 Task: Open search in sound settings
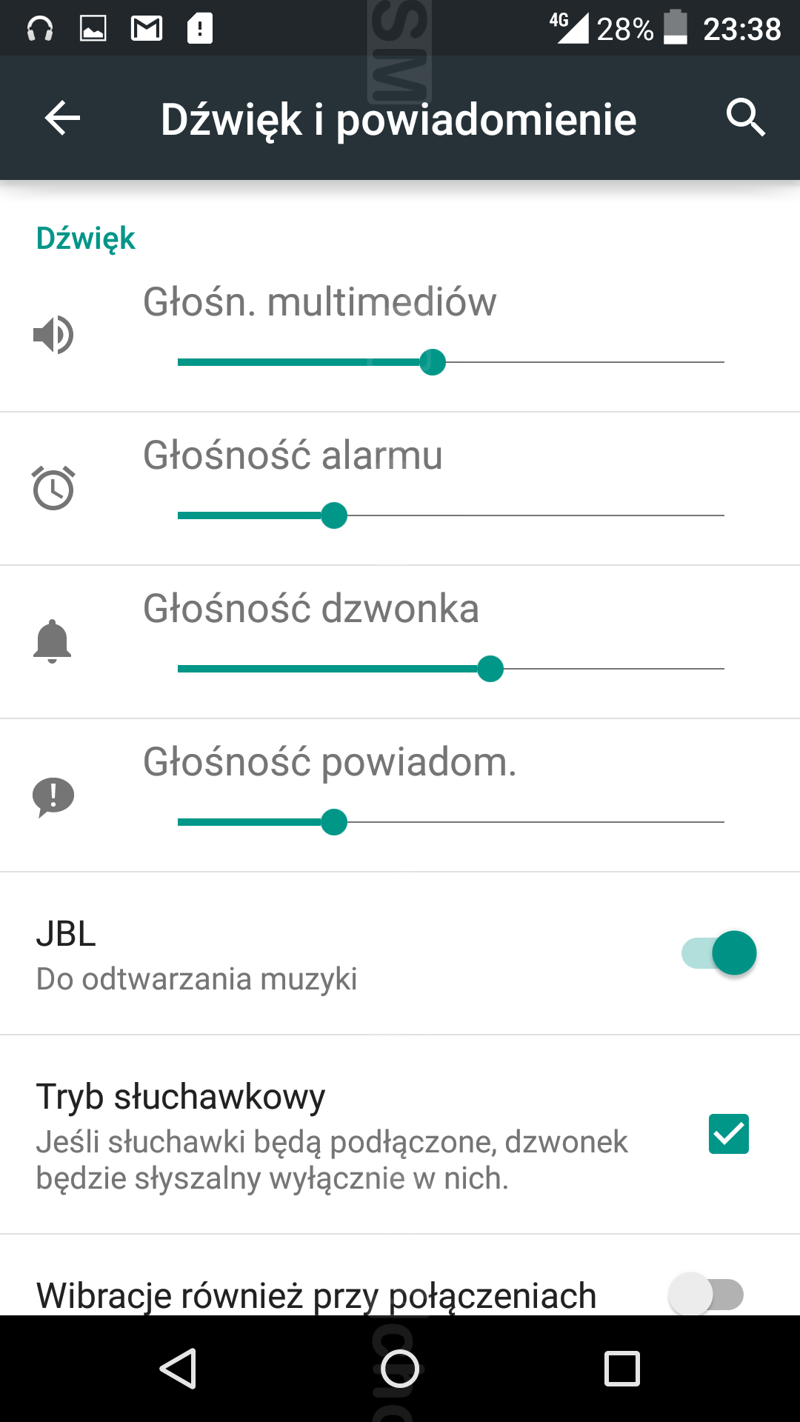[745, 118]
